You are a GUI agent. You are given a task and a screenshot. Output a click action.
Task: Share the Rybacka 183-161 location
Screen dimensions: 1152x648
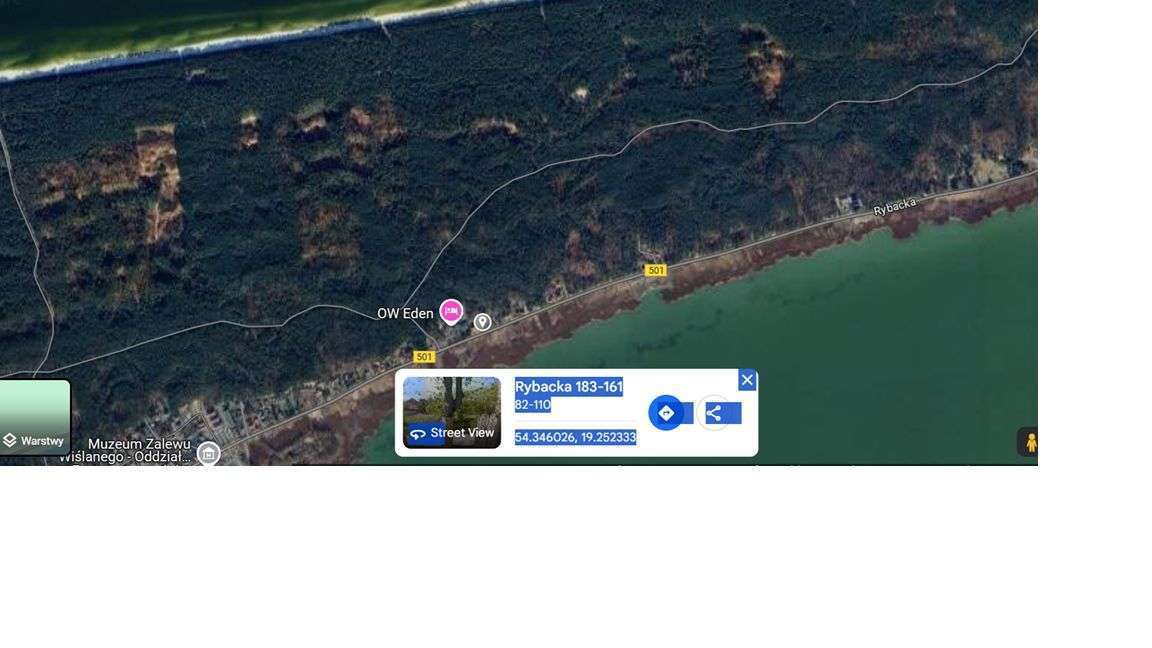714,413
